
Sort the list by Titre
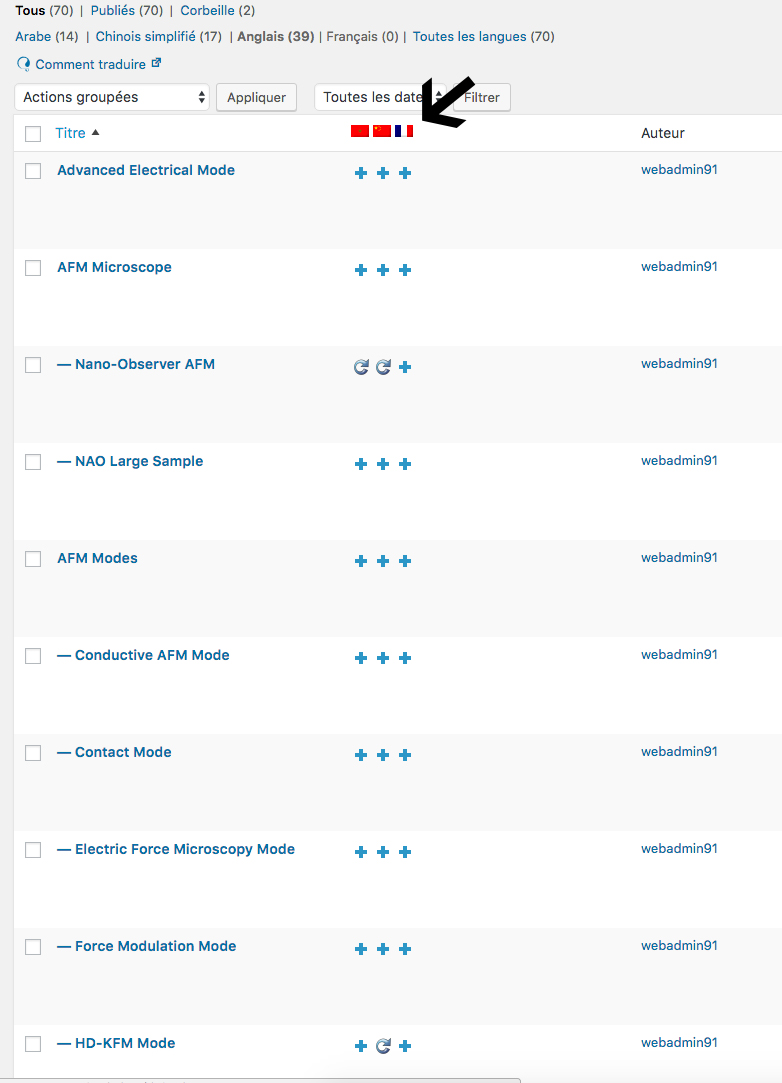[x=71, y=133]
